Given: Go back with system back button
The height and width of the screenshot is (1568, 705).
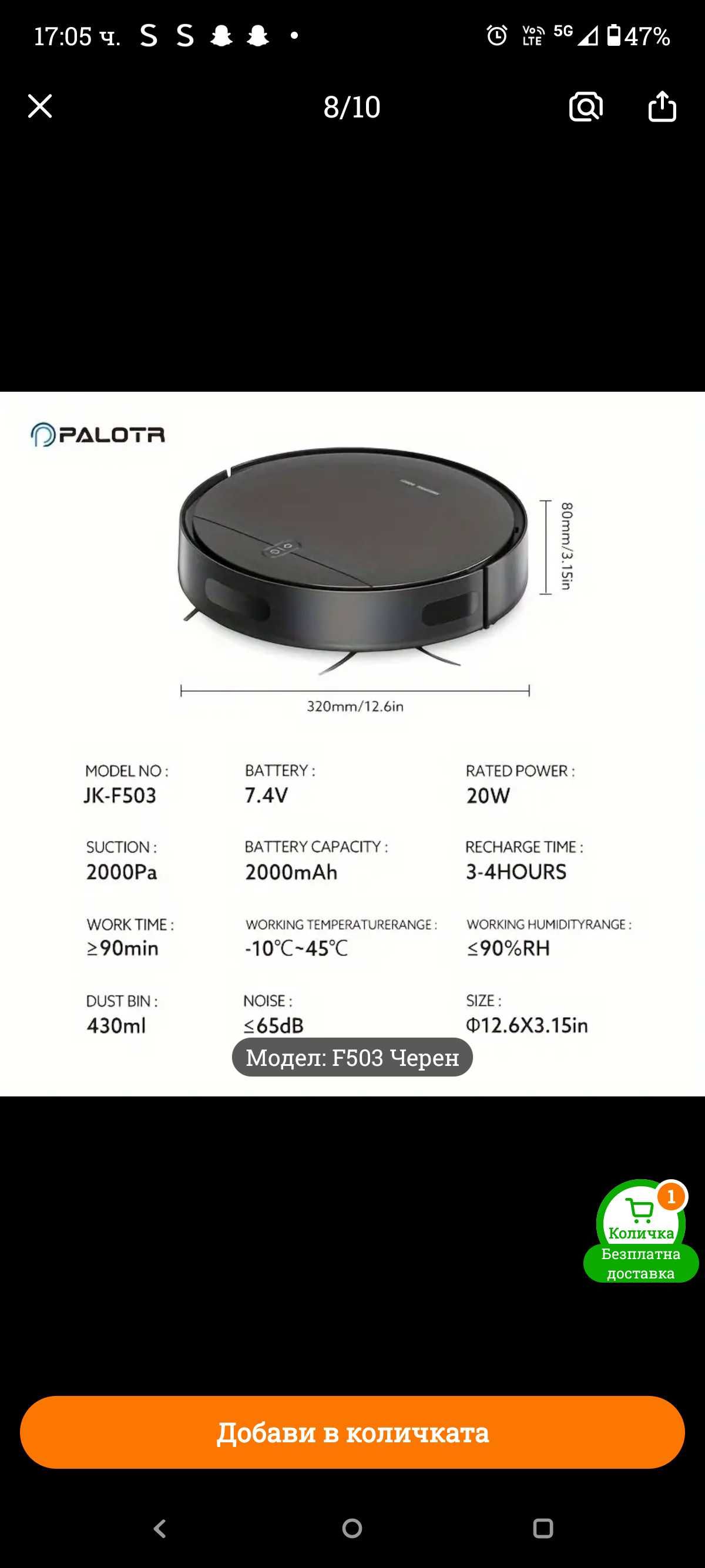Looking at the screenshot, I should [x=160, y=1528].
